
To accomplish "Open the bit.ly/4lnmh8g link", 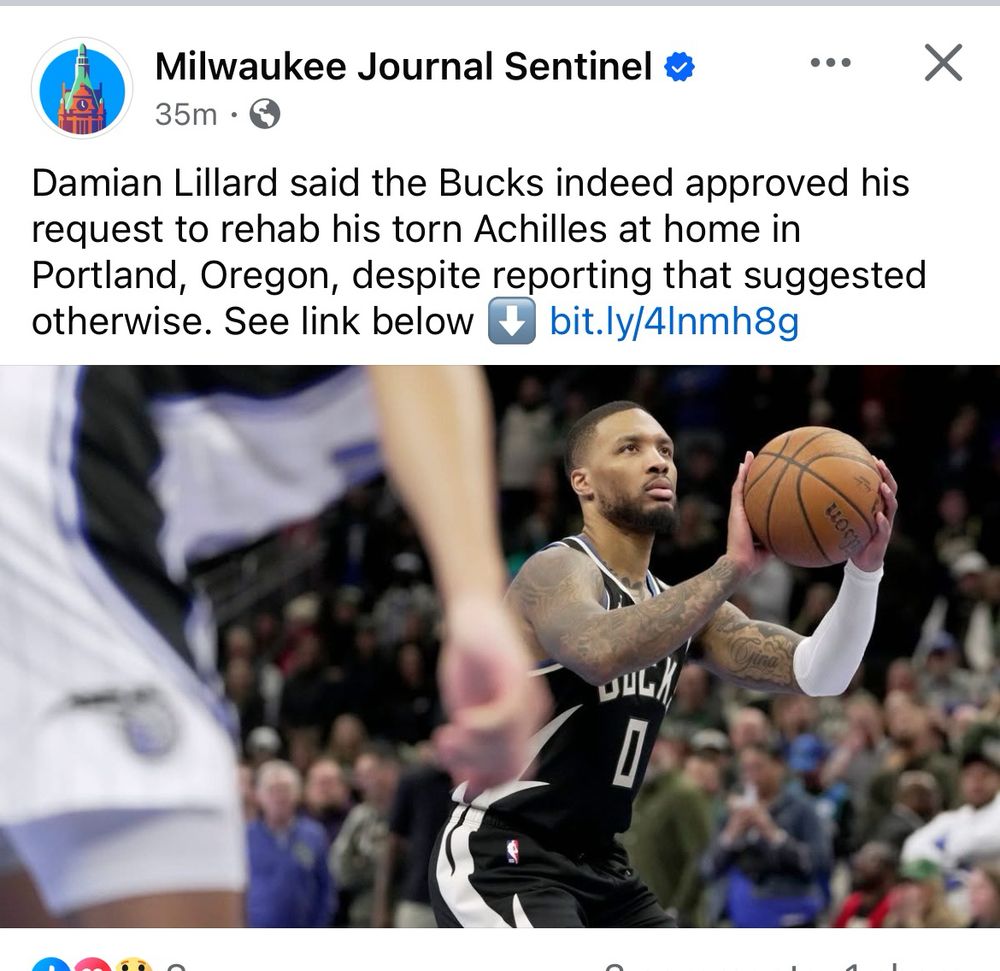I will [x=674, y=322].
